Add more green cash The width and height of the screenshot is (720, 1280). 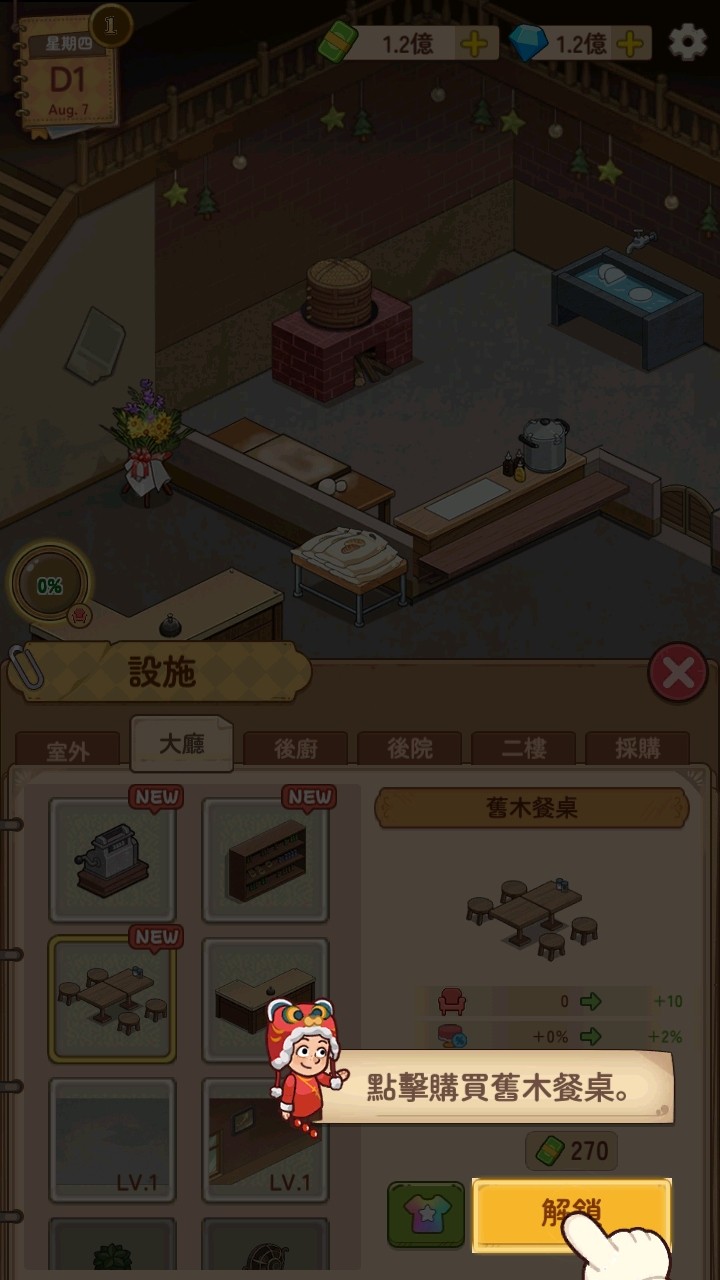[472, 44]
